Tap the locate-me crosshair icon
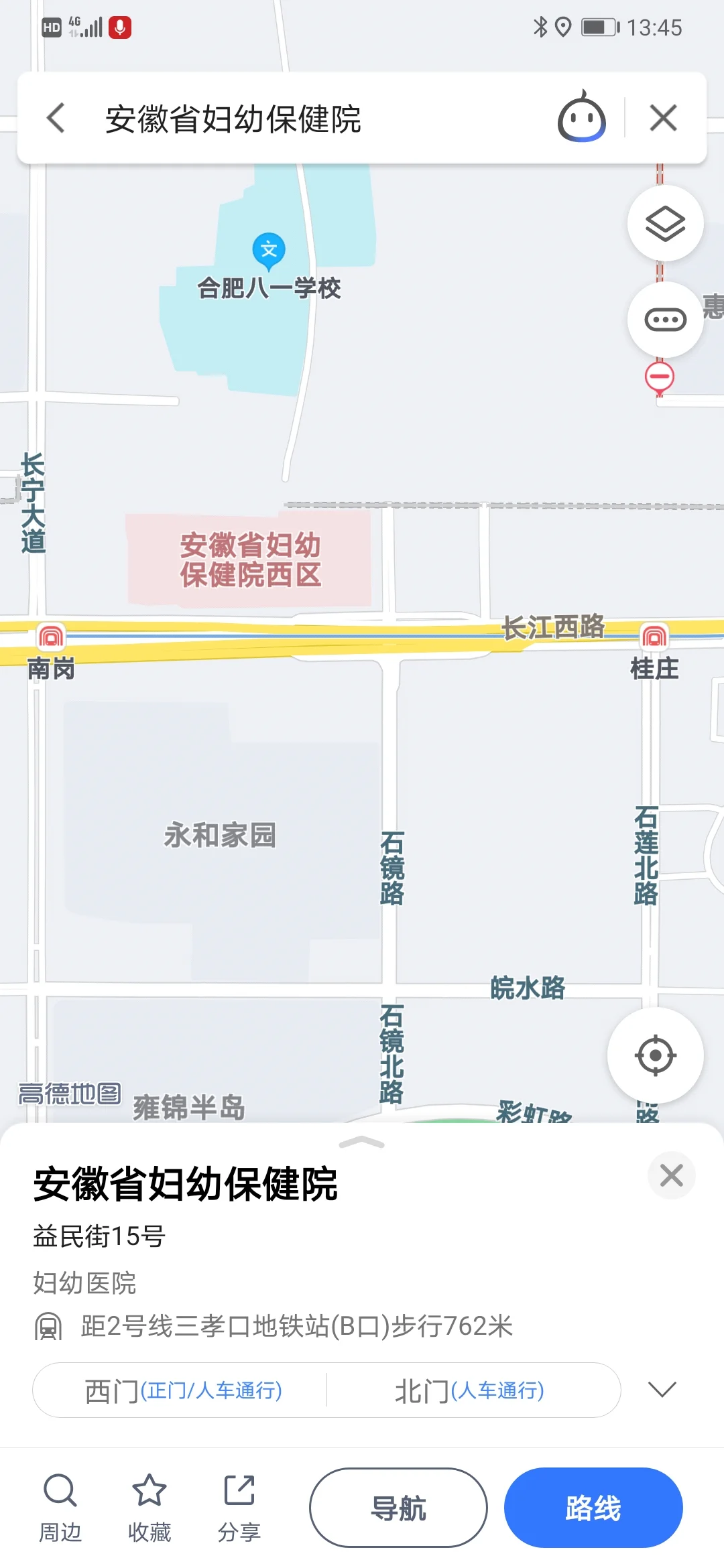Image resolution: width=724 pixels, height=1568 pixels. (x=656, y=1054)
